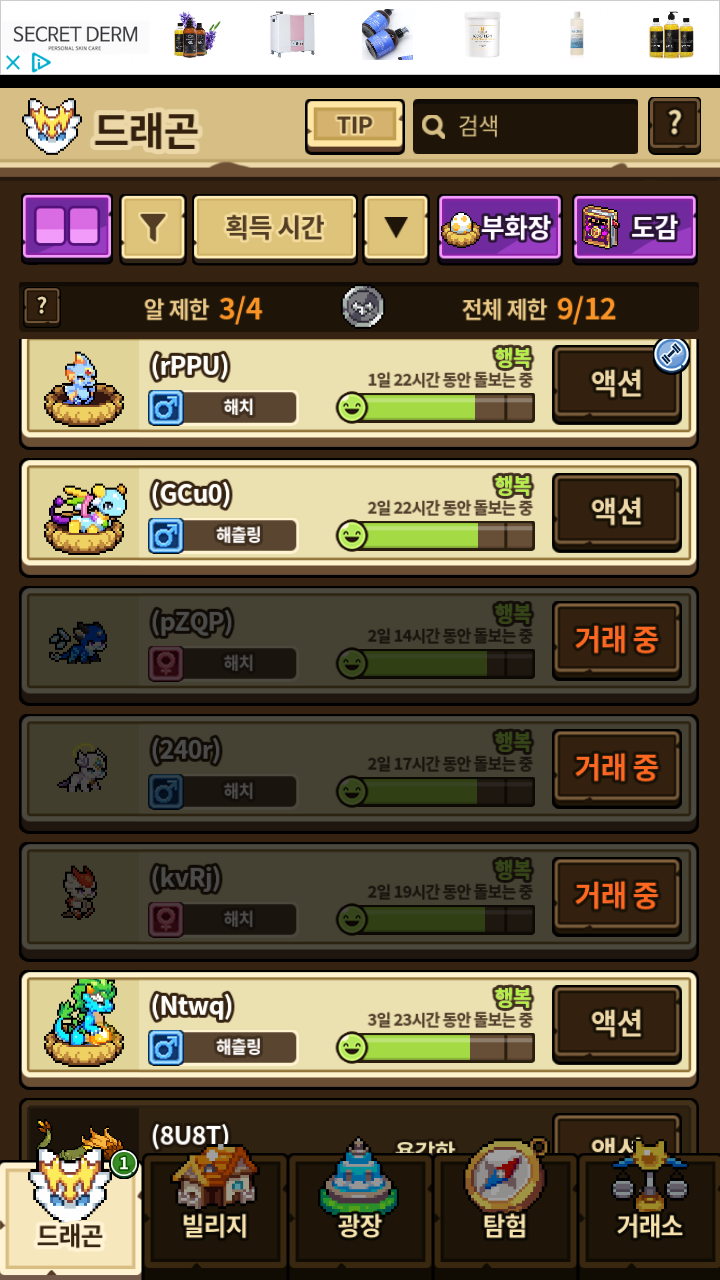The height and width of the screenshot is (1280, 720).
Task: Open help for the egg limit info
Action: 42,306
